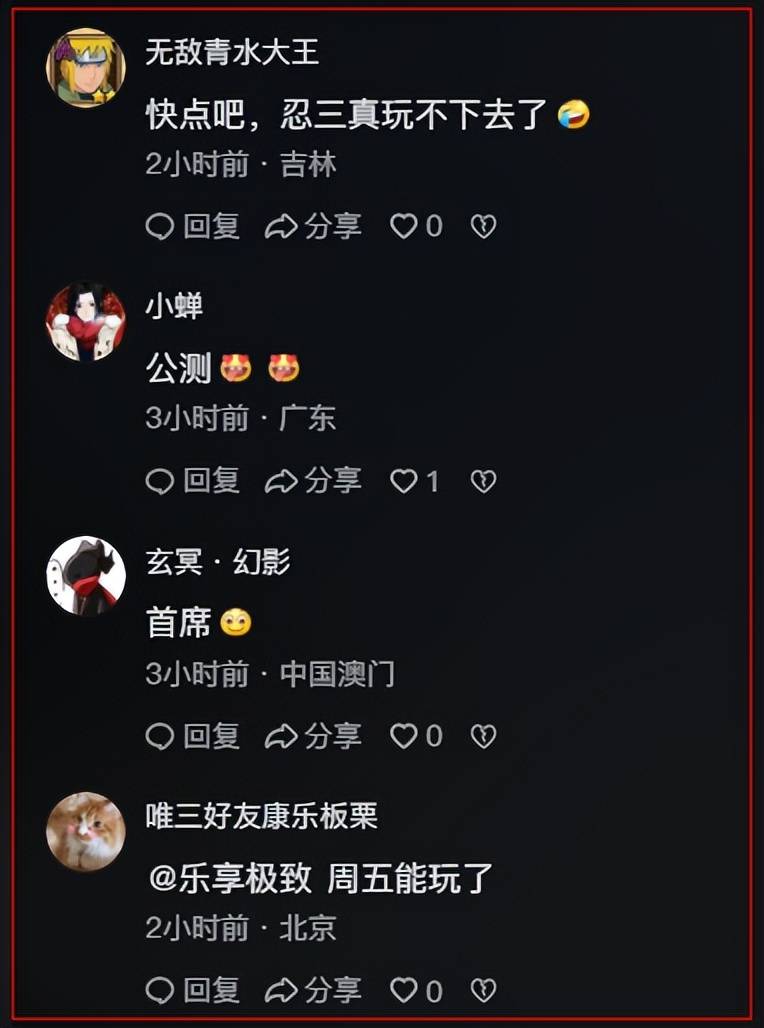This screenshot has height=1028, width=764.
Task: Dislike 小蝉's comment
Action: point(483,482)
